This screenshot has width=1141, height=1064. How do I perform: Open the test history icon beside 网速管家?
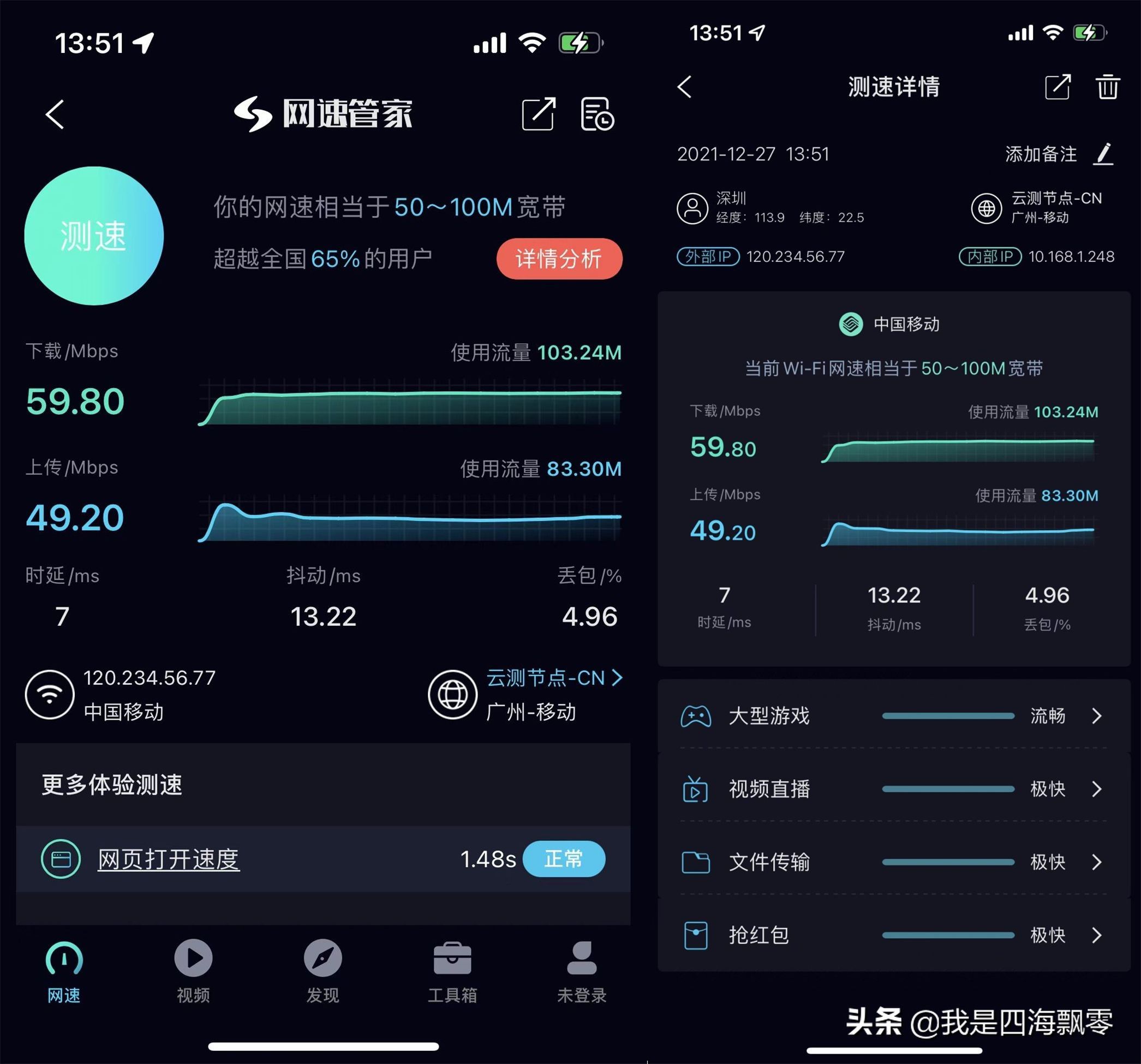[x=597, y=114]
